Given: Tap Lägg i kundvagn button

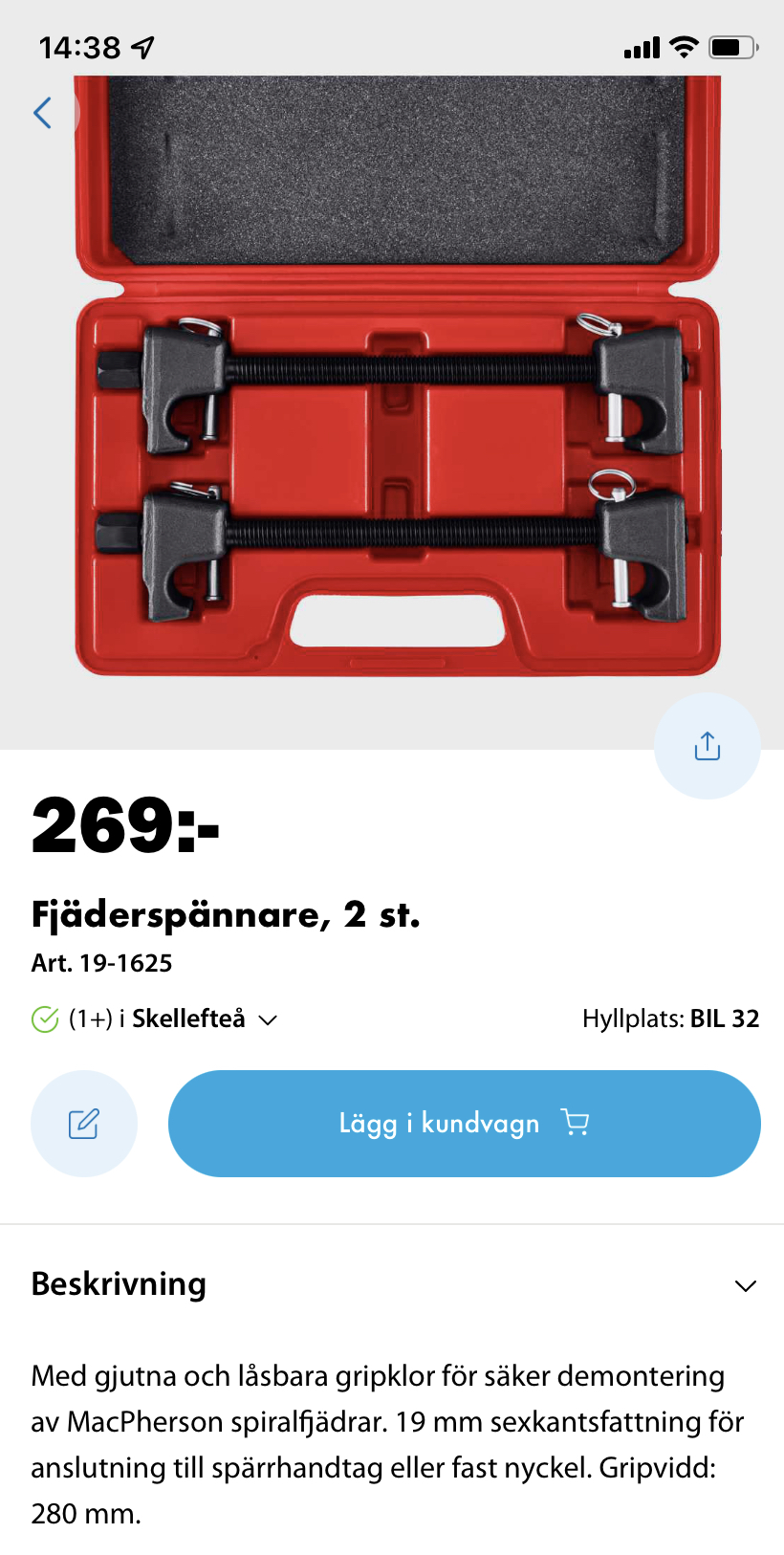Looking at the screenshot, I should coord(464,1123).
